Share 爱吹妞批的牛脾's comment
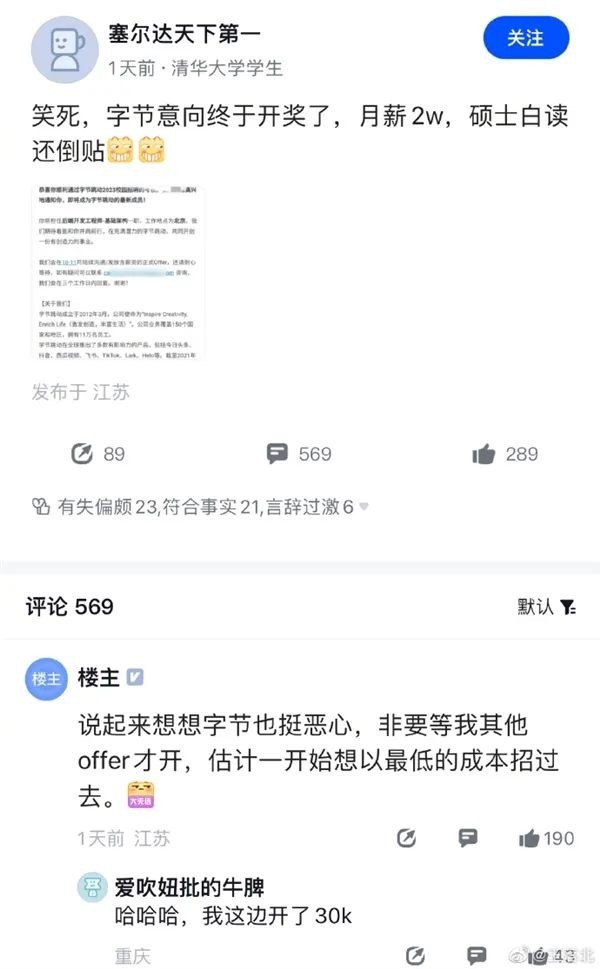This screenshot has height=969, width=600. click(415, 956)
